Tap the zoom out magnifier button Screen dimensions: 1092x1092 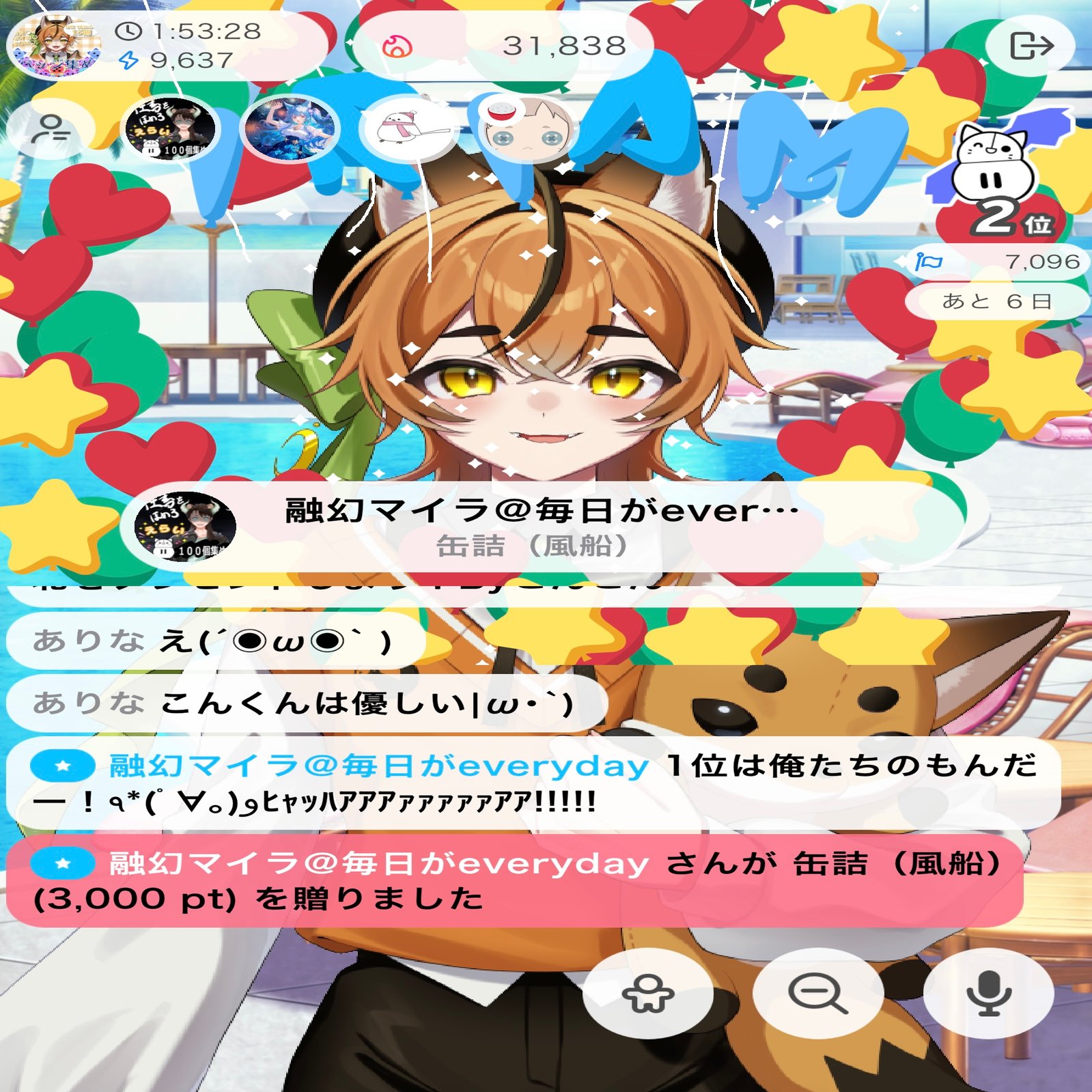click(817, 992)
